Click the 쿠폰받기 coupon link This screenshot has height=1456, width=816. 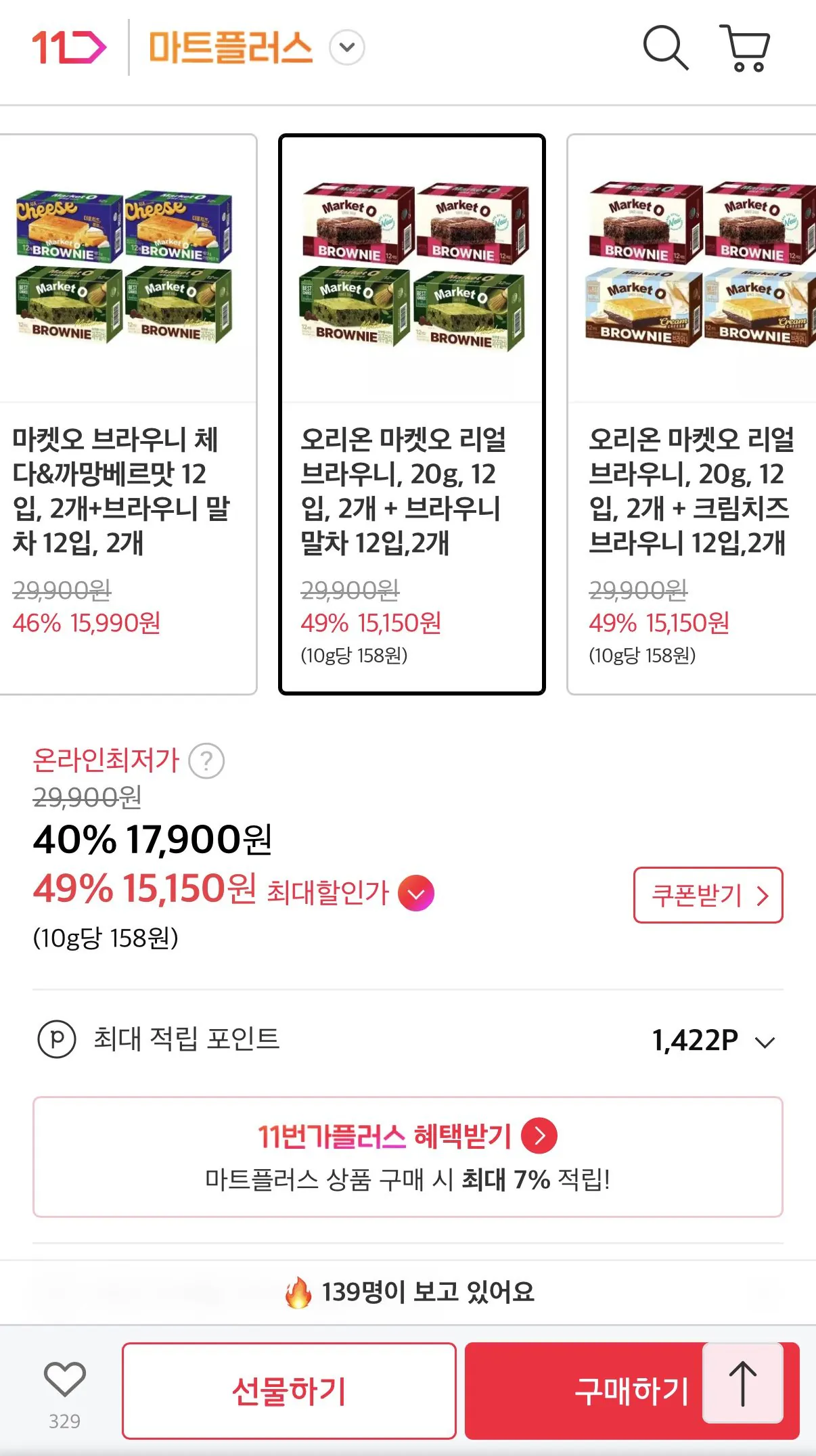[708, 894]
